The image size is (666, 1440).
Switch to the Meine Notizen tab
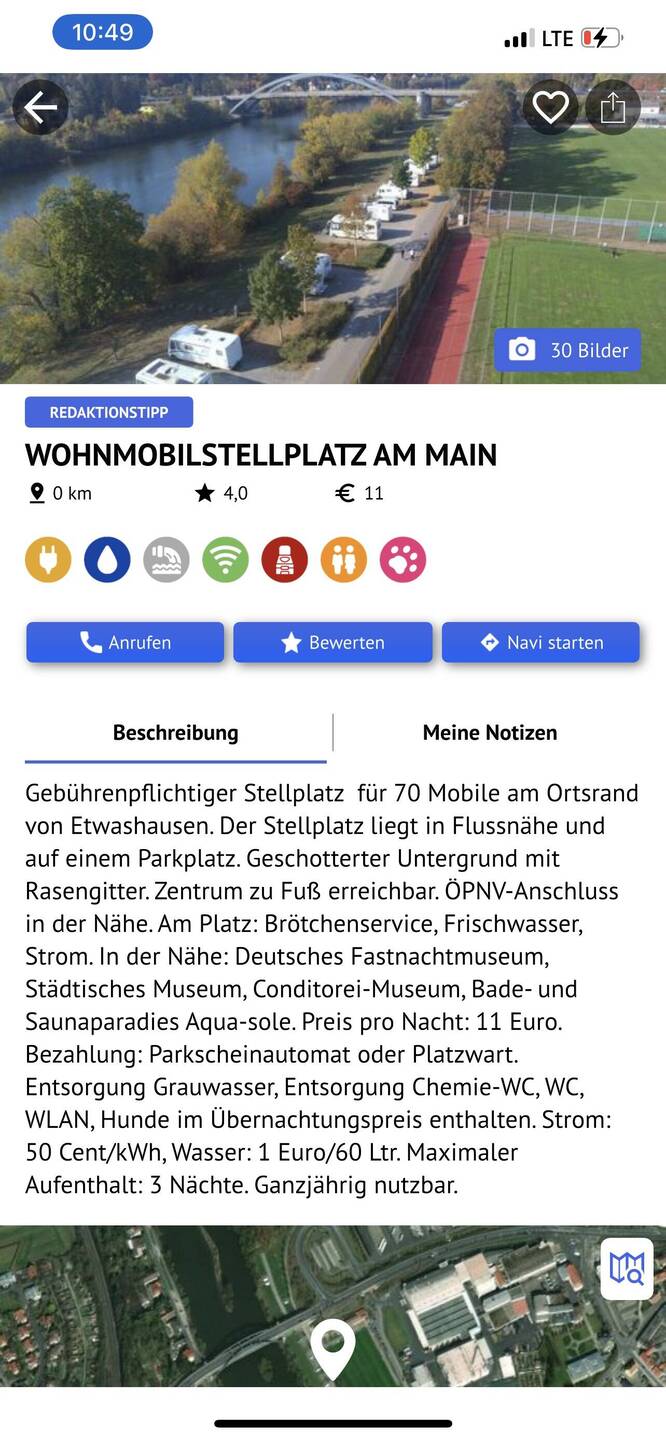[490, 732]
